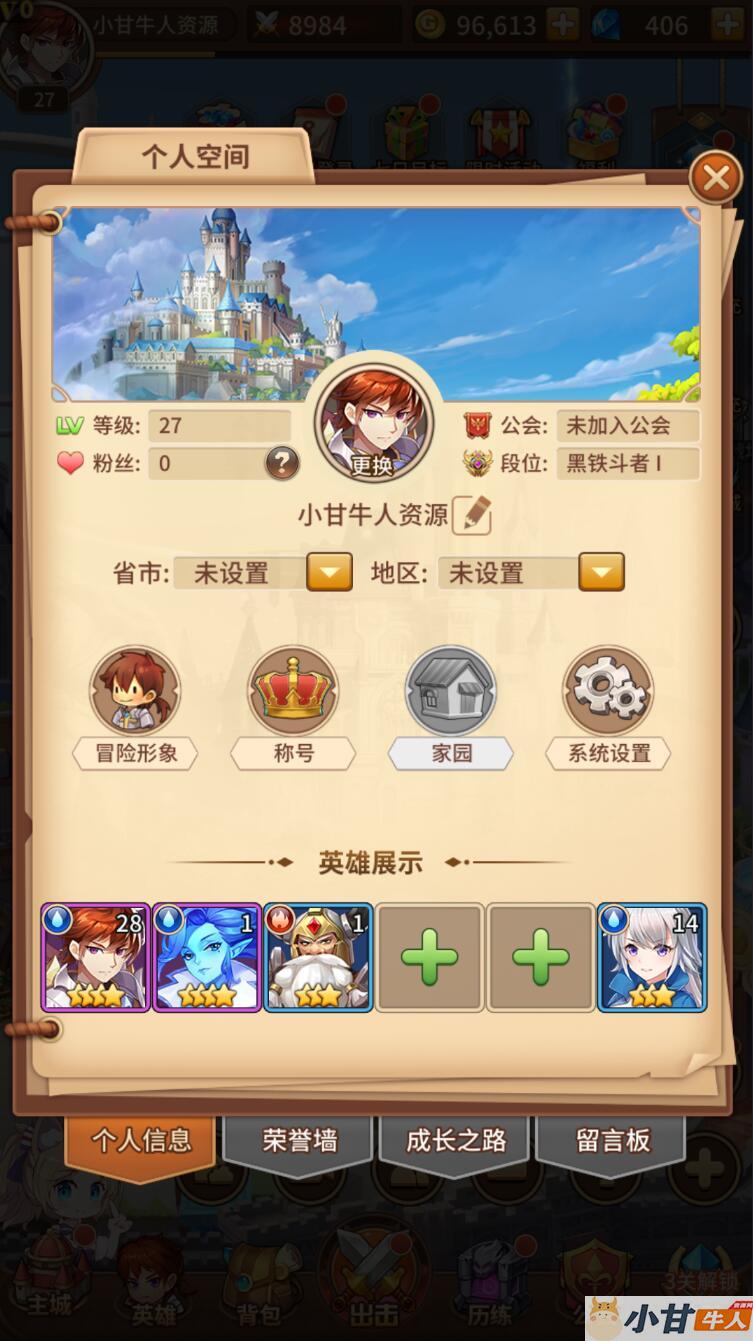Switch to the 个人信息 tab
The image size is (753, 1341).
coord(140,1141)
